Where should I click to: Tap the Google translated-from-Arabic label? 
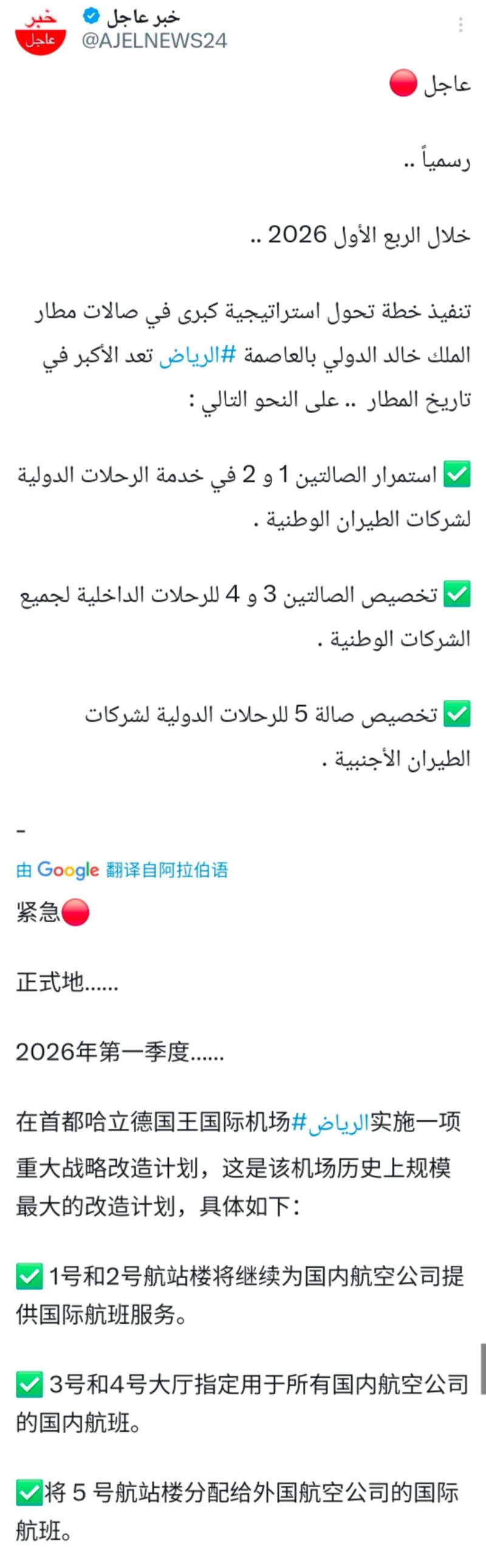[123, 870]
